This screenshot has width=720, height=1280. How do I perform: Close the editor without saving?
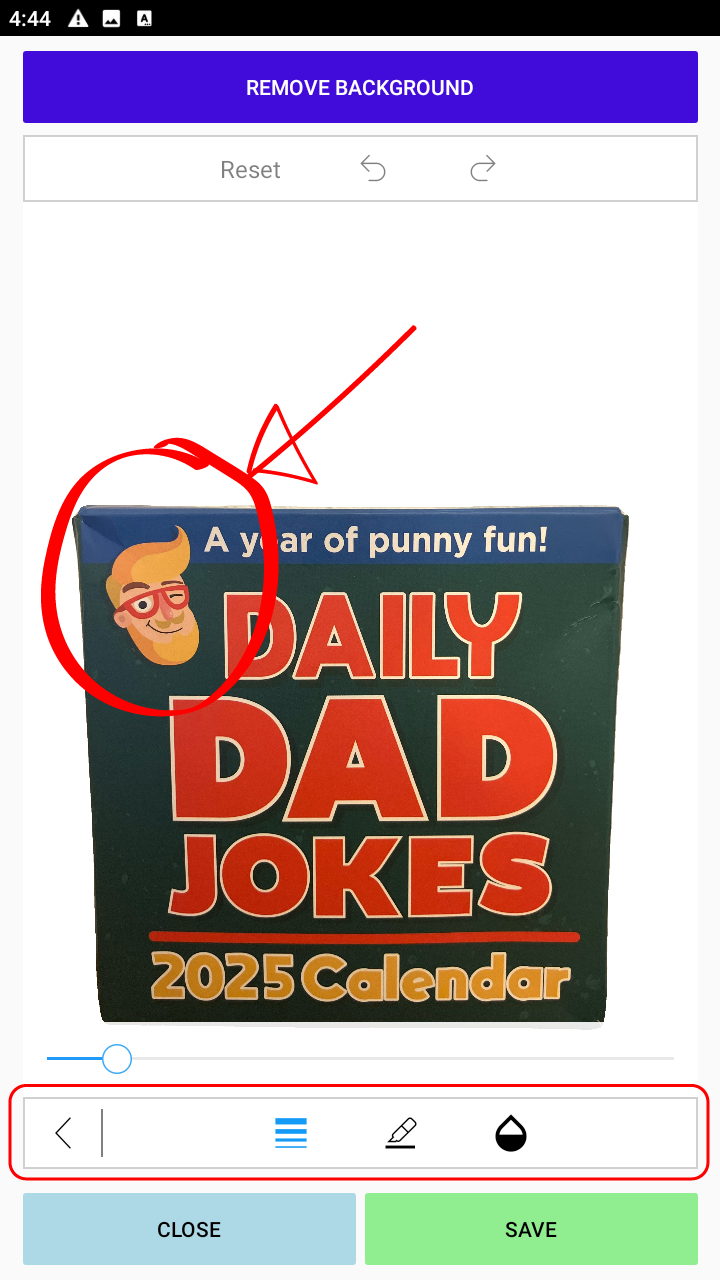point(189,1229)
